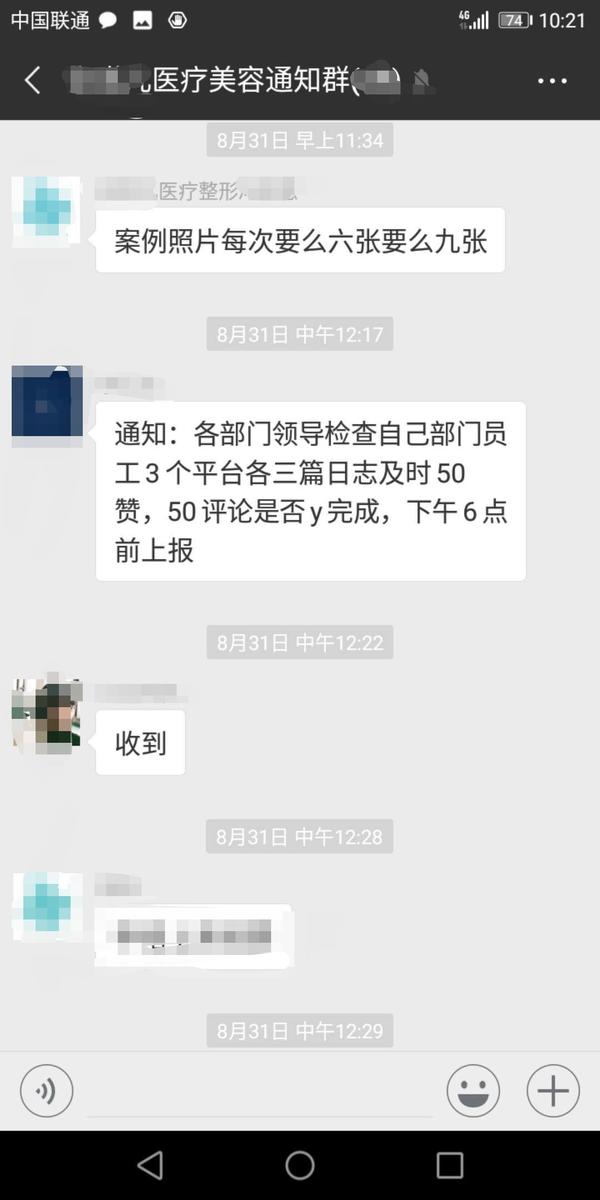Tap the message text field
This screenshot has width=600, height=1200.
pyautogui.click(x=260, y=1092)
